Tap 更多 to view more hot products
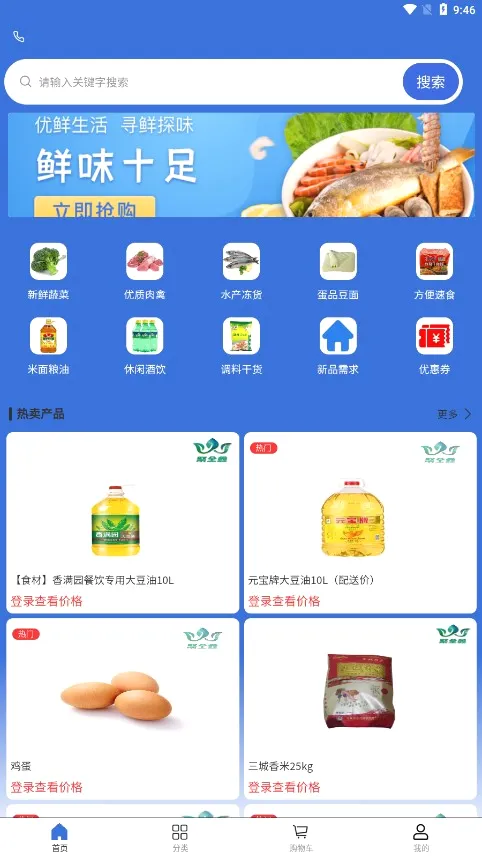482x858 pixels. [454, 414]
